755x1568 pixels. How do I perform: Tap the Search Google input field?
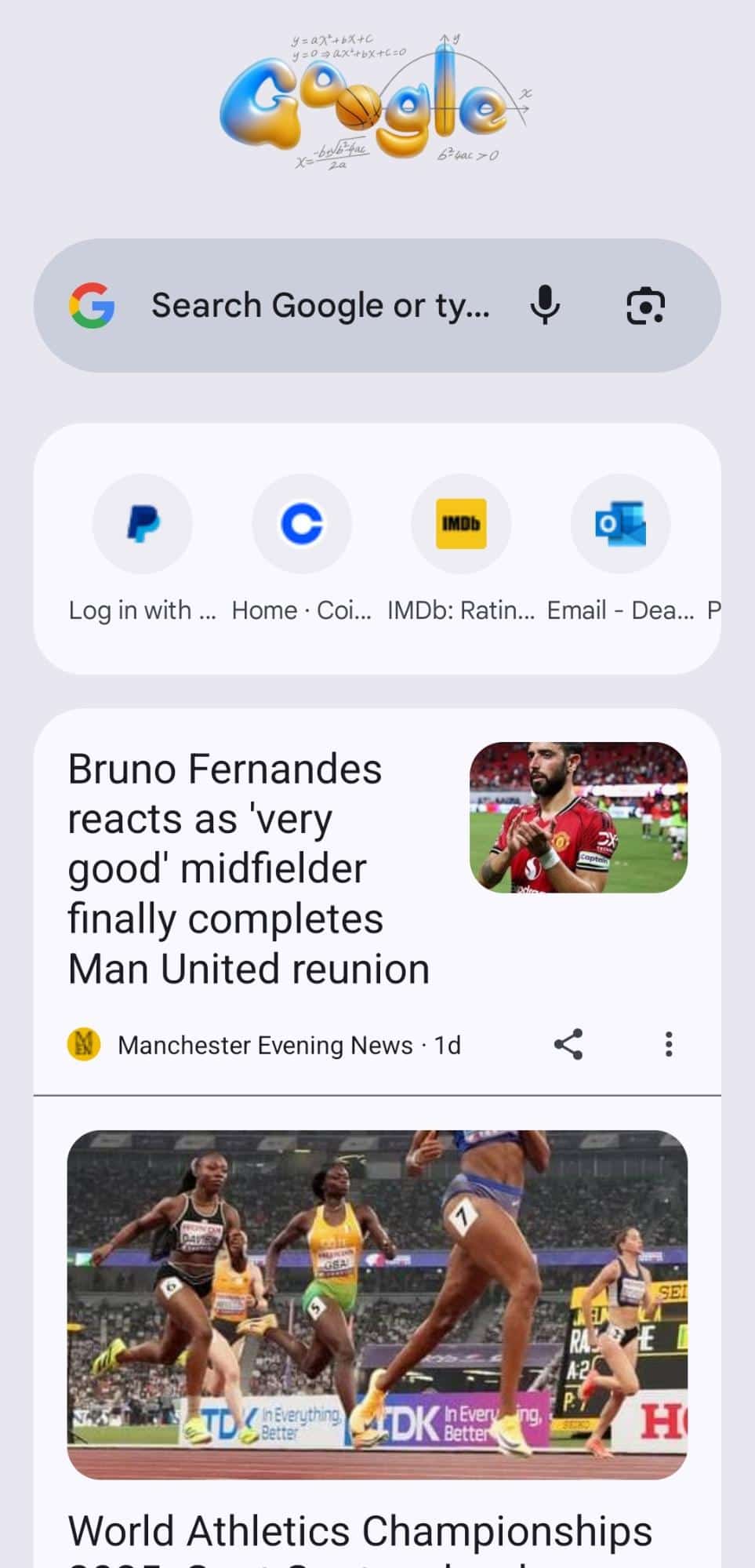pyautogui.click(x=320, y=305)
